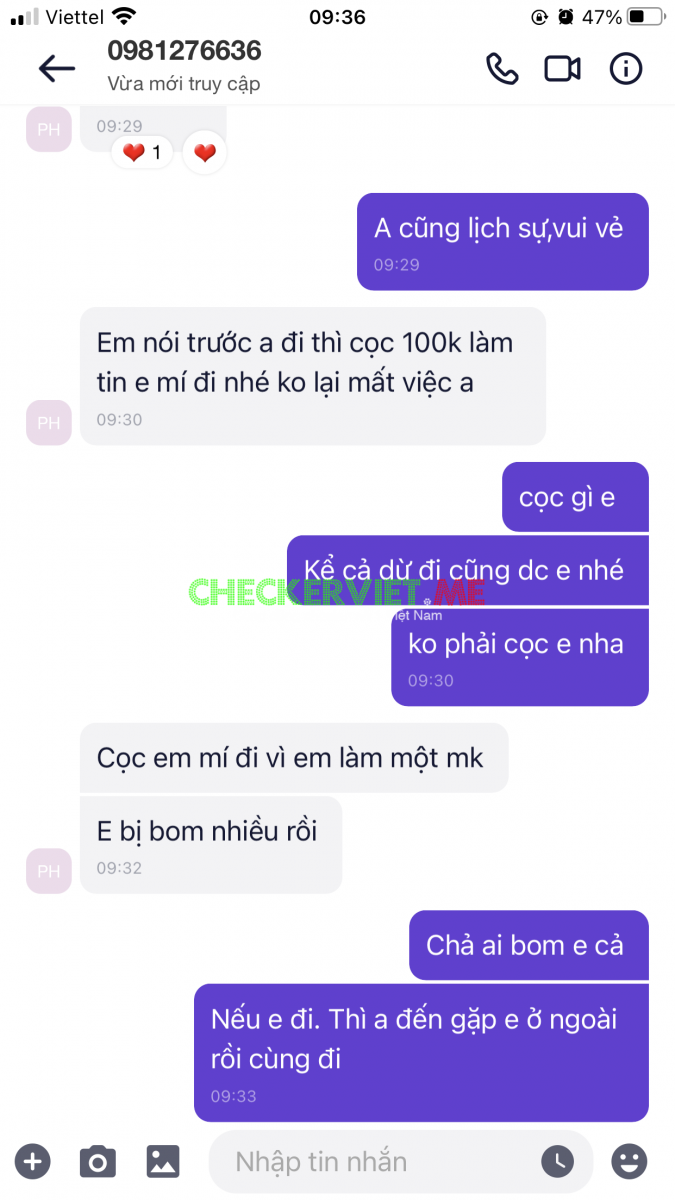Tap the heart reaction button

[x=205, y=153]
